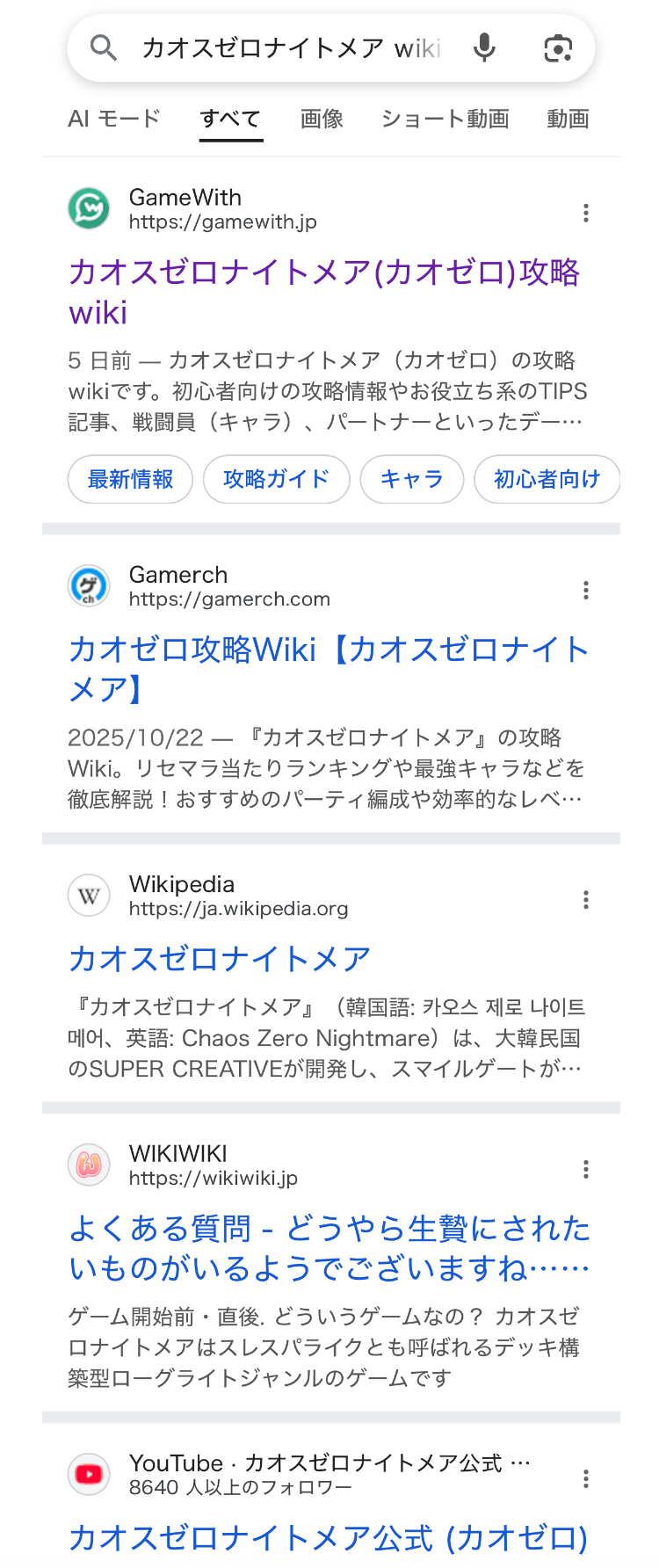Open the Wikipedia カオスゼロナイトメア article
659x1568 pixels.
pyautogui.click(x=220, y=958)
